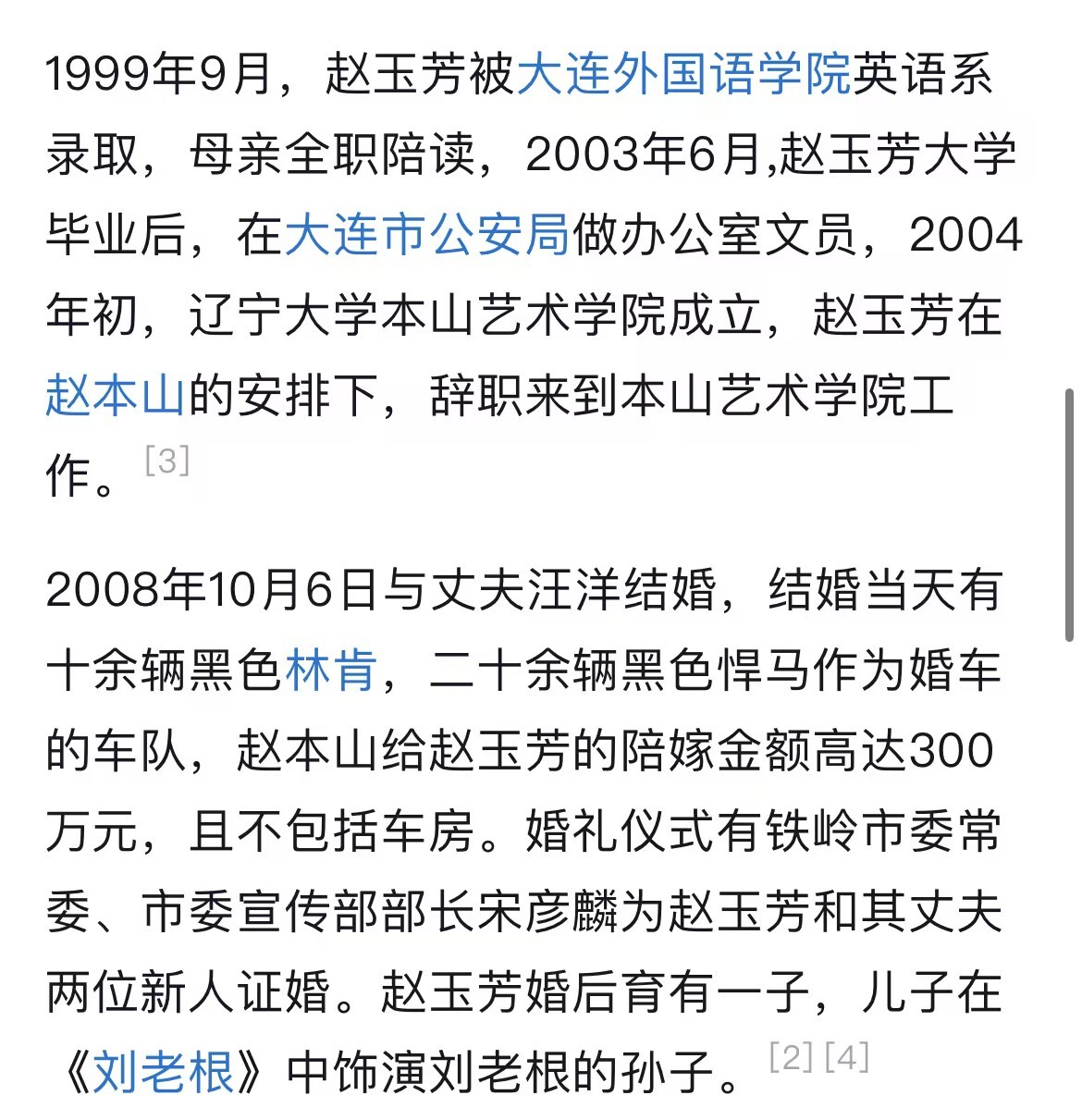
Task: Open reference [2] footnote
Action: (792, 1057)
